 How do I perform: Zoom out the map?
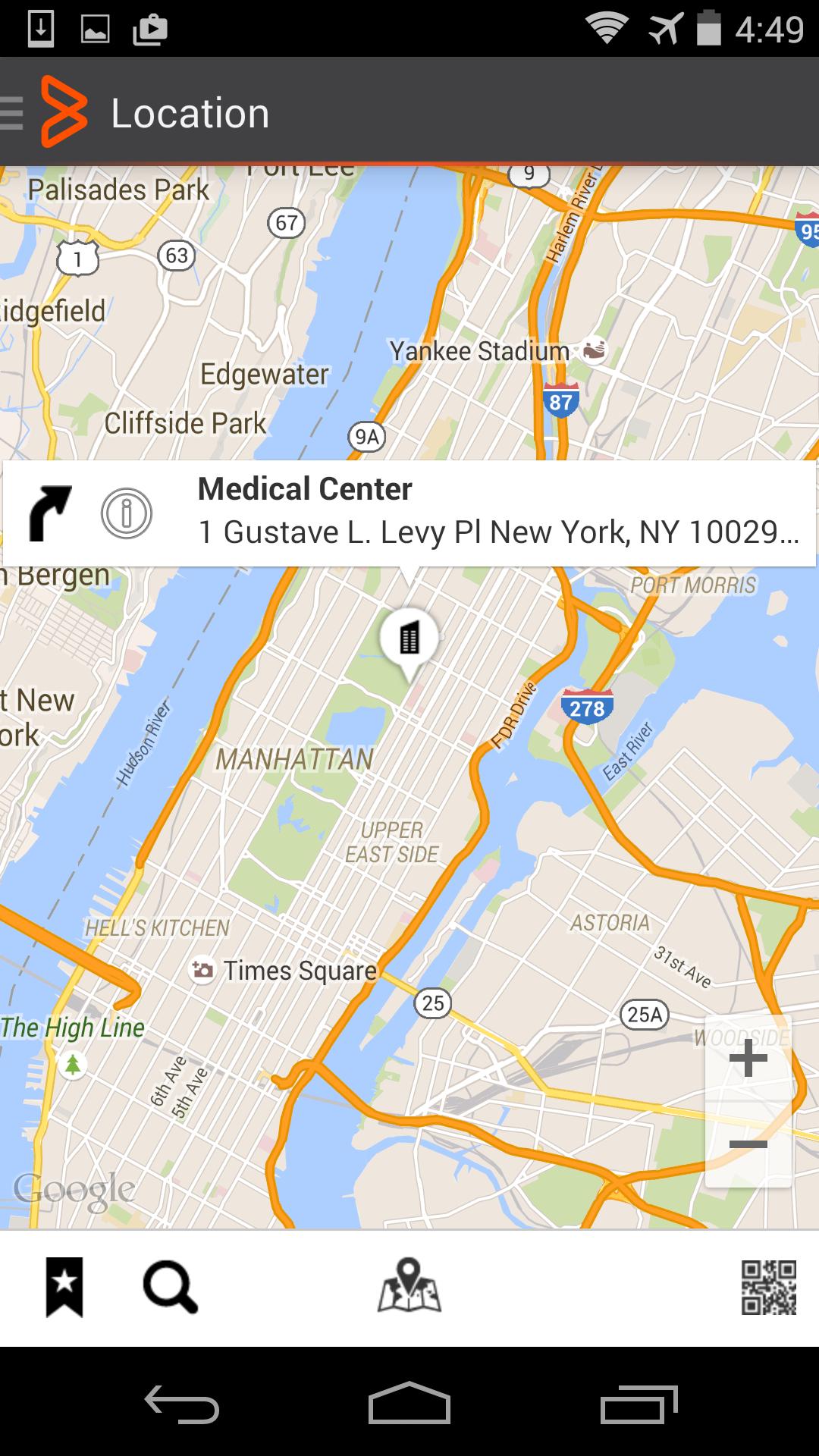[748, 1144]
